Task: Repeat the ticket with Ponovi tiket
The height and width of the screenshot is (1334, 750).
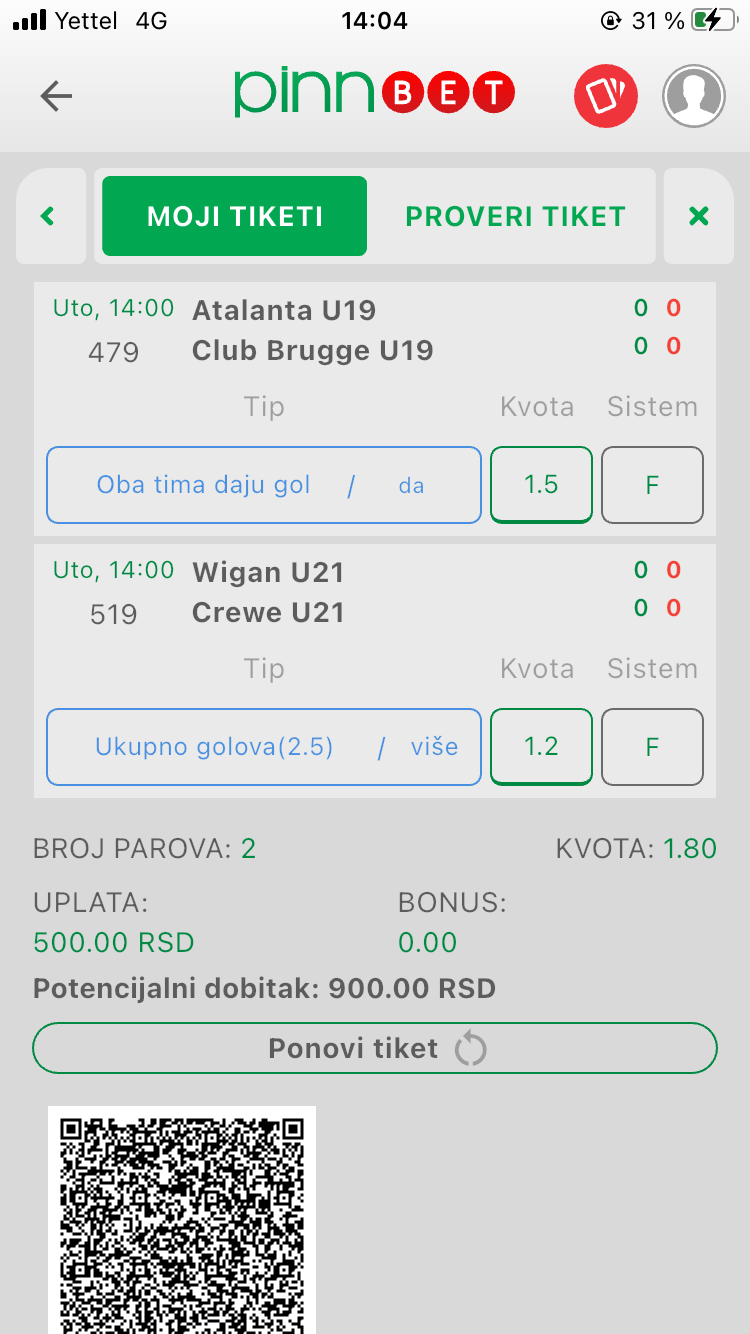Action: click(x=375, y=1048)
